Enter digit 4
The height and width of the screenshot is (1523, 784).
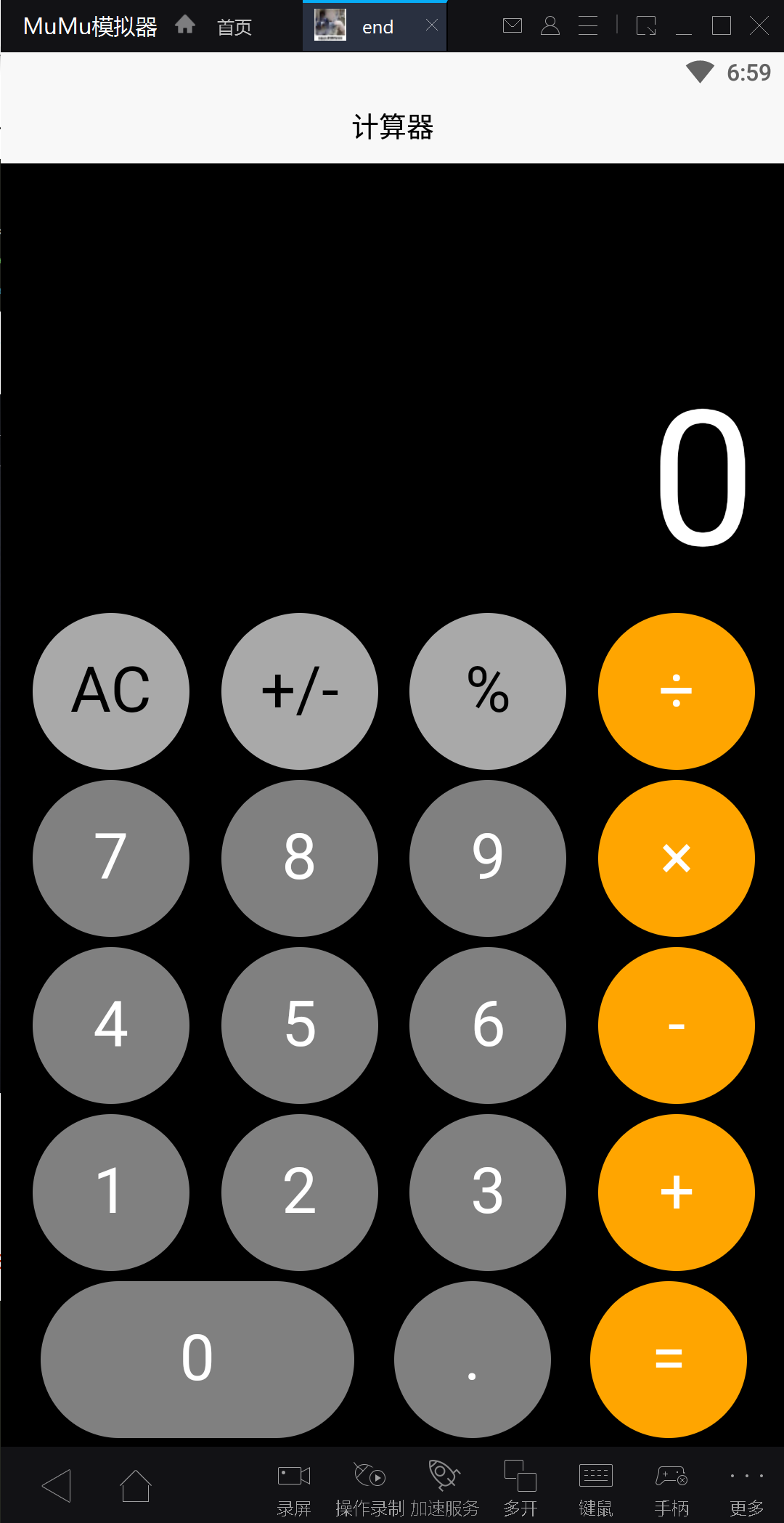point(111,1025)
